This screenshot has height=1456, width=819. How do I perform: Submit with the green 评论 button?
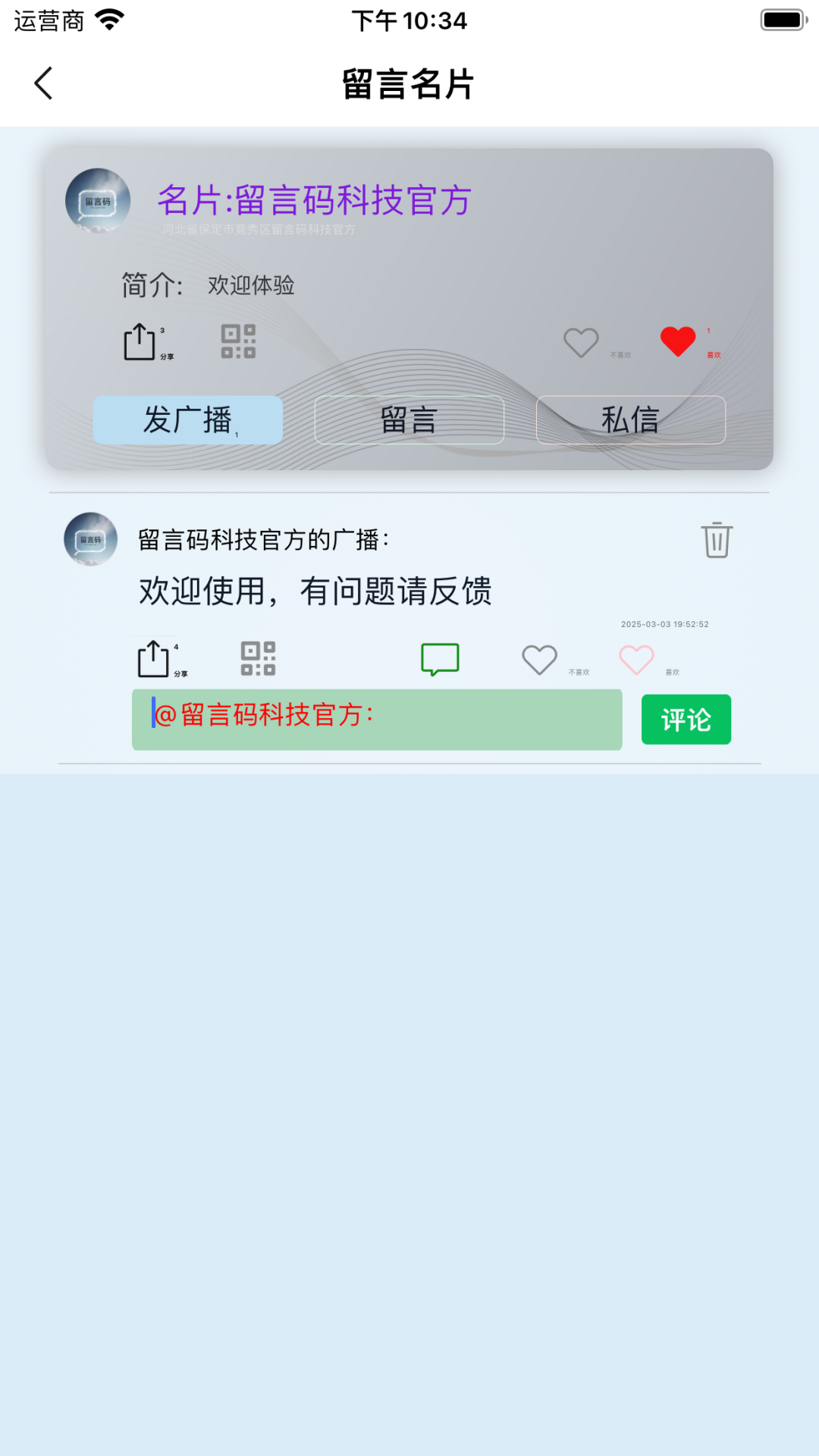point(686,720)
